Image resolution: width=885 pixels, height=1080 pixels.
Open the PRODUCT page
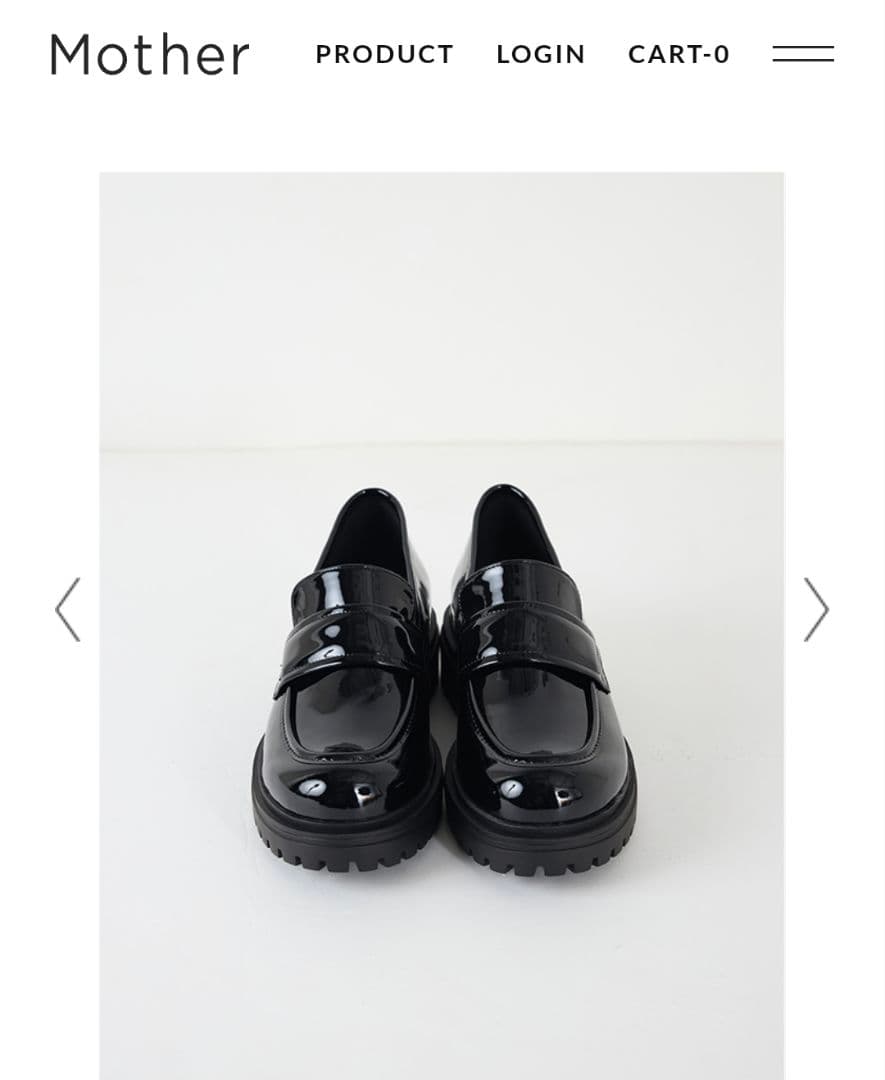point(384,54)
